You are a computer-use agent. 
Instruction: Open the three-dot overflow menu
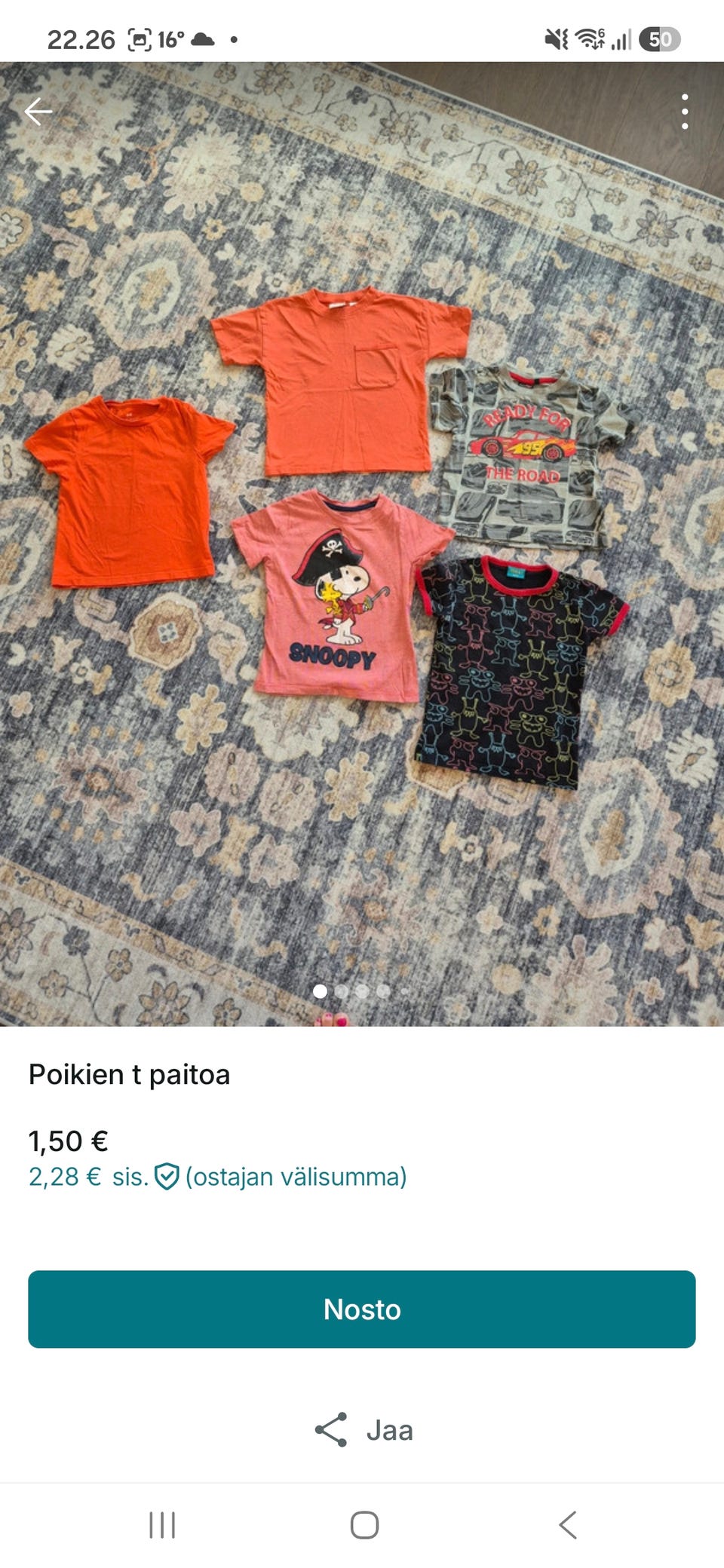(x=684, y=112)
